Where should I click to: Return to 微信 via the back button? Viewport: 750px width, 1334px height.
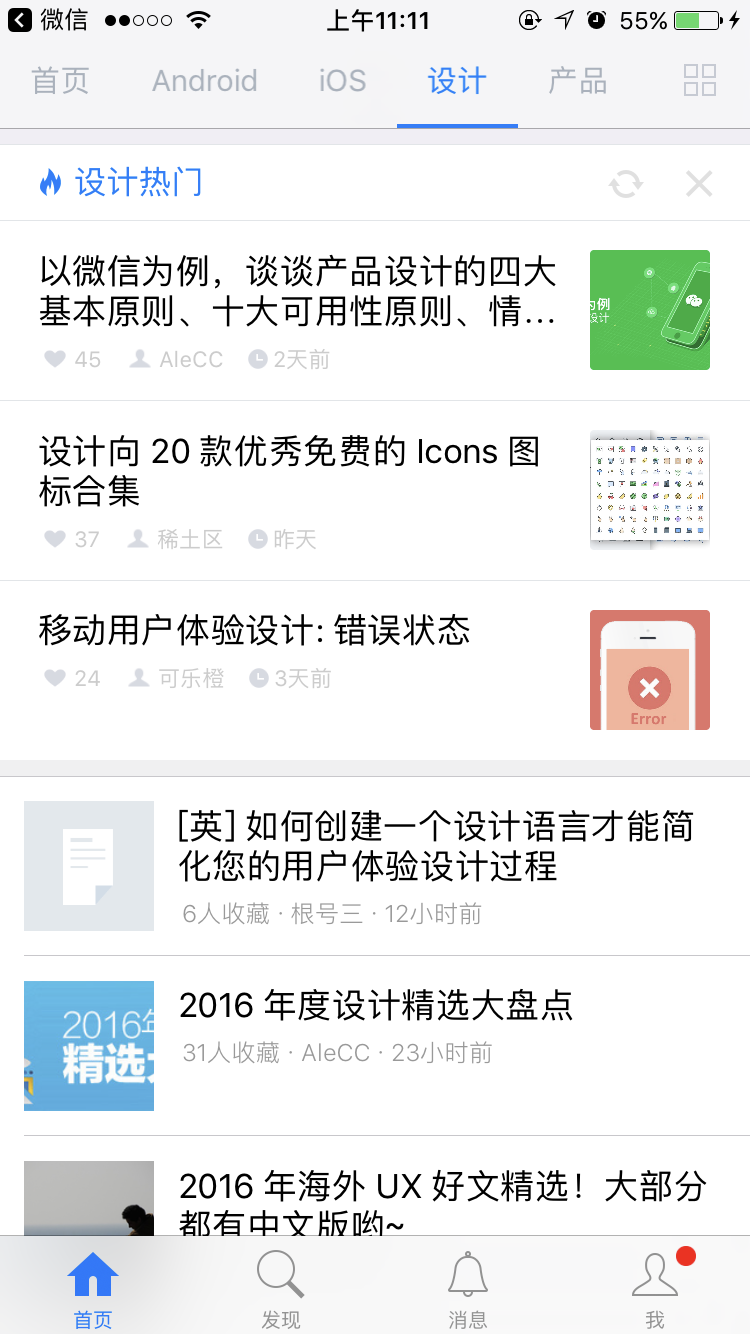click(x=48, y=20)
